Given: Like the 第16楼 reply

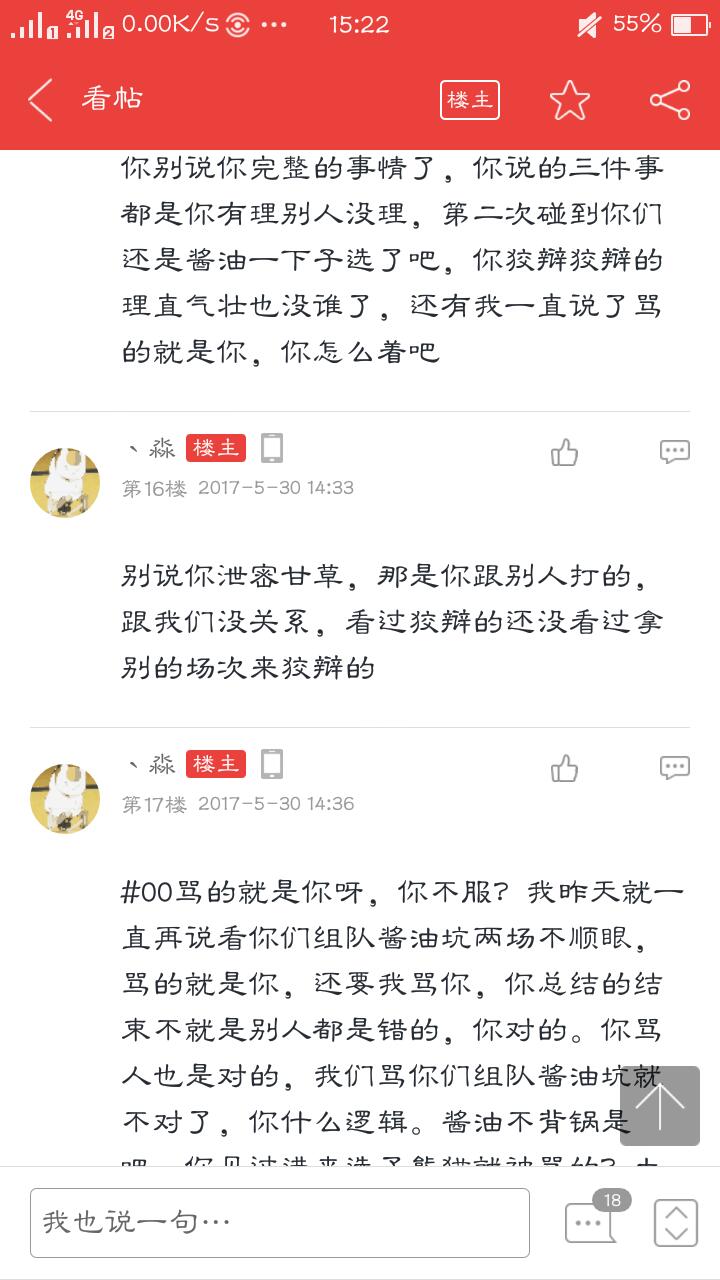Looking at the screenshot, I should point(565,453).
